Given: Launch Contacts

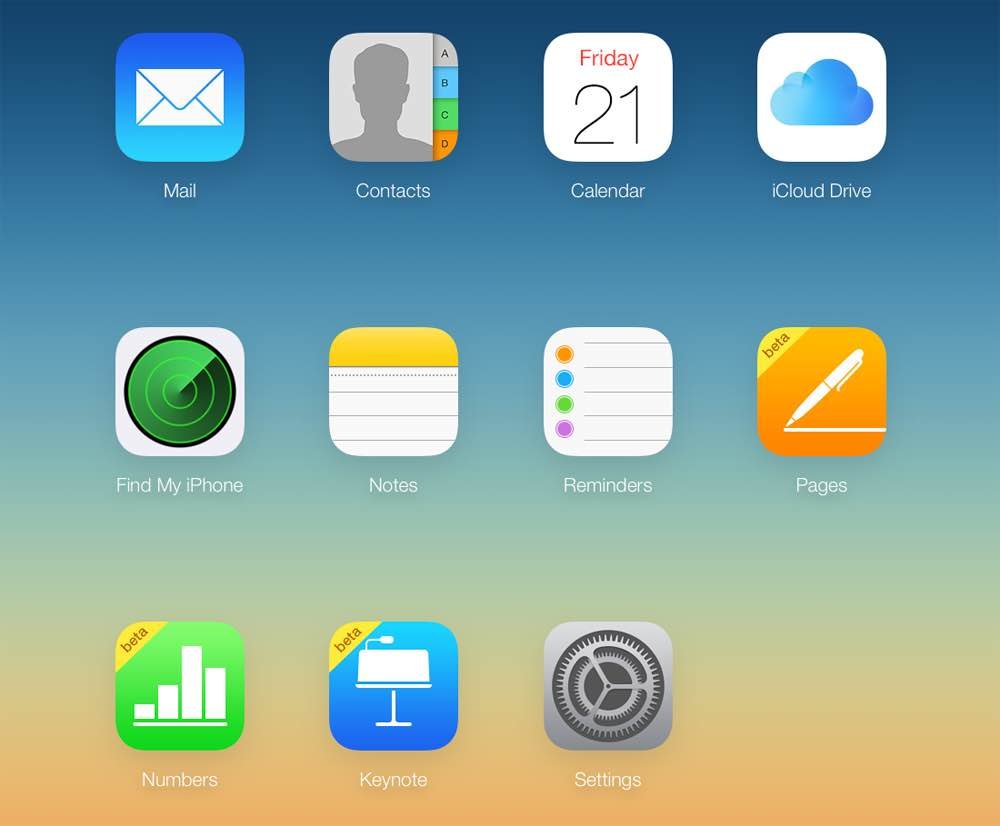Looking at the screenshot, I should coord(393,97).
